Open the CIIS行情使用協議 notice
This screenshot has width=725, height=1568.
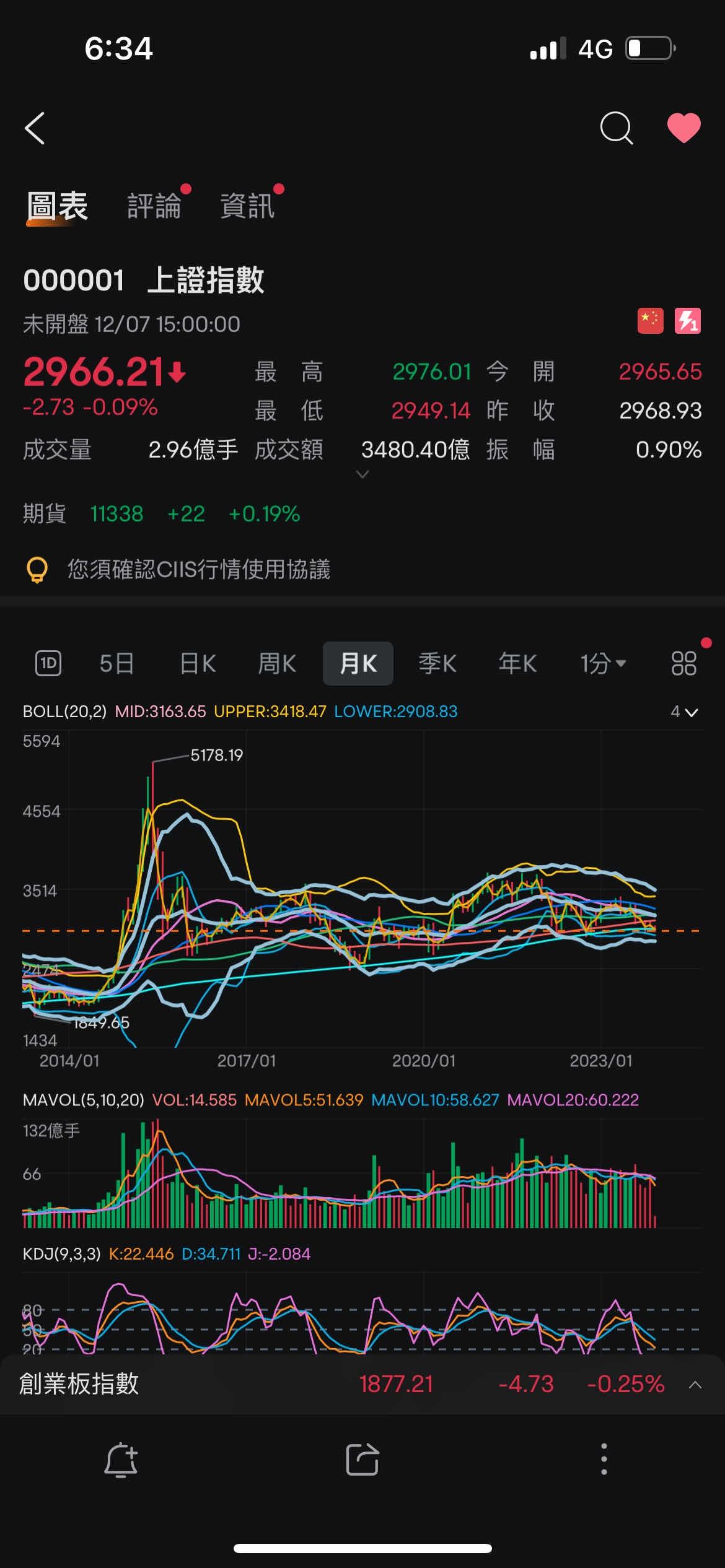point(198,569)
